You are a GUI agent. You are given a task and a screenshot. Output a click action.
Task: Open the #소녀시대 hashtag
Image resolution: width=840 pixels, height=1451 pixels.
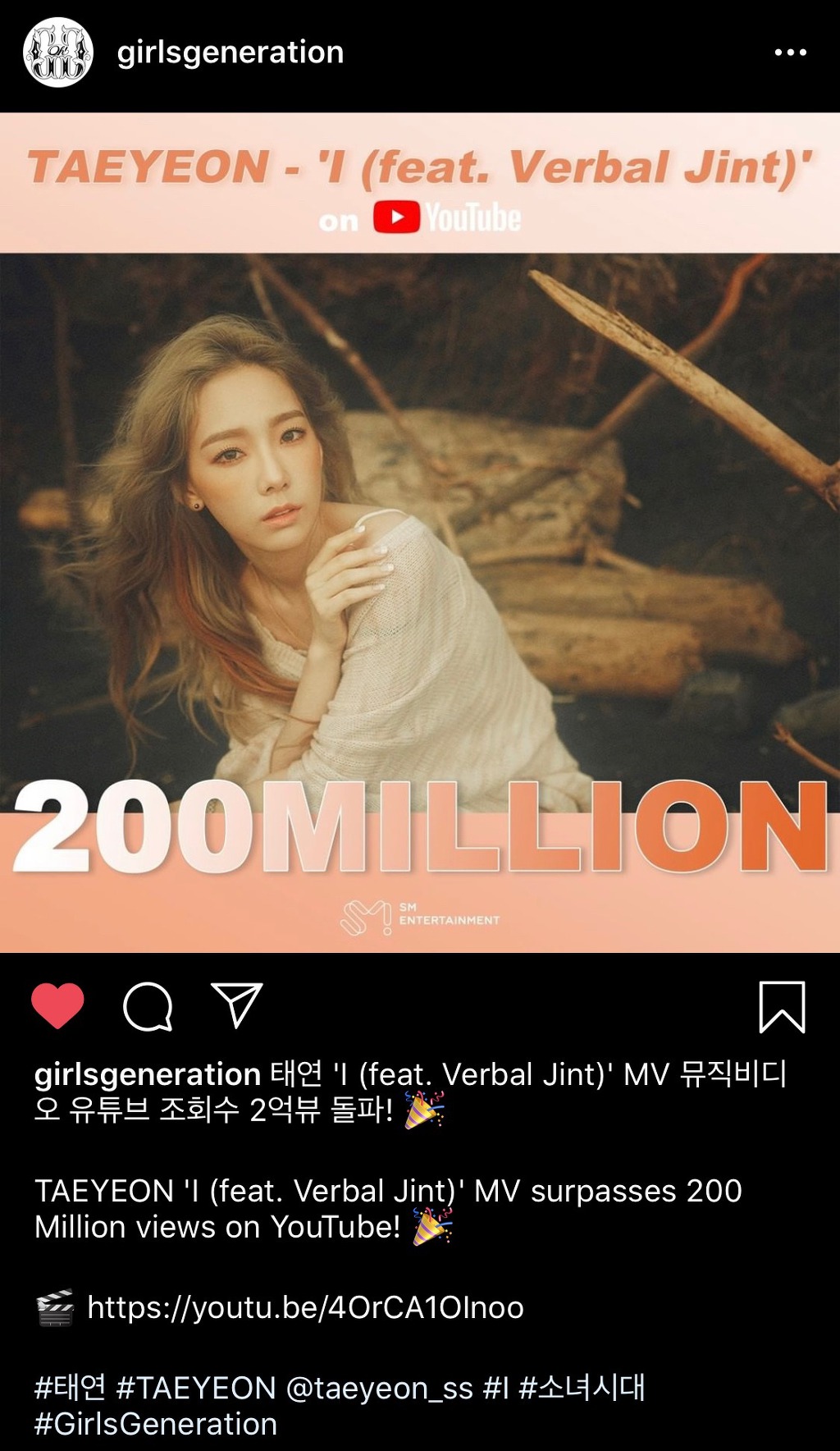(582, 1388)
